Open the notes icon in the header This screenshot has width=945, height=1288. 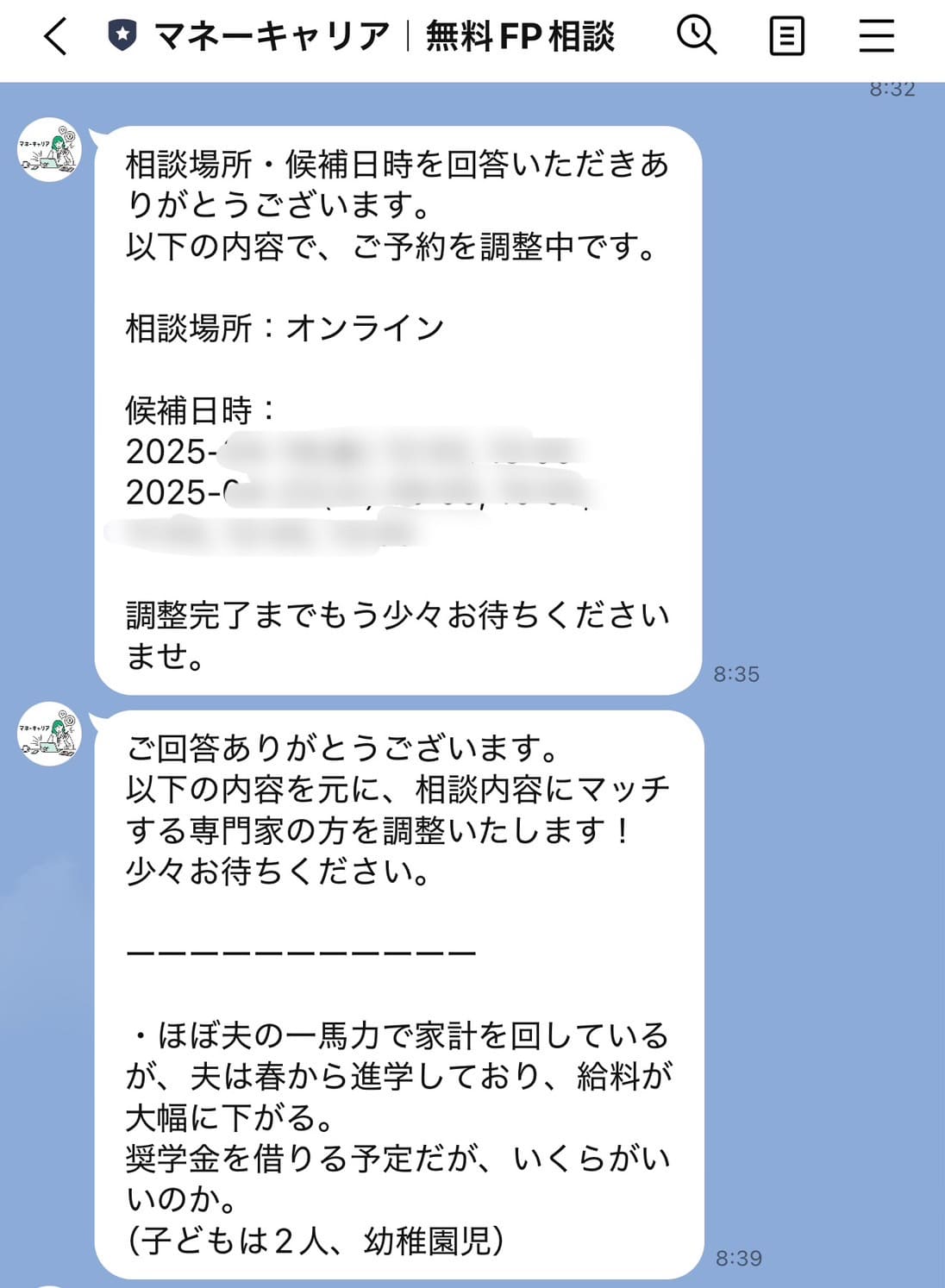786,37
